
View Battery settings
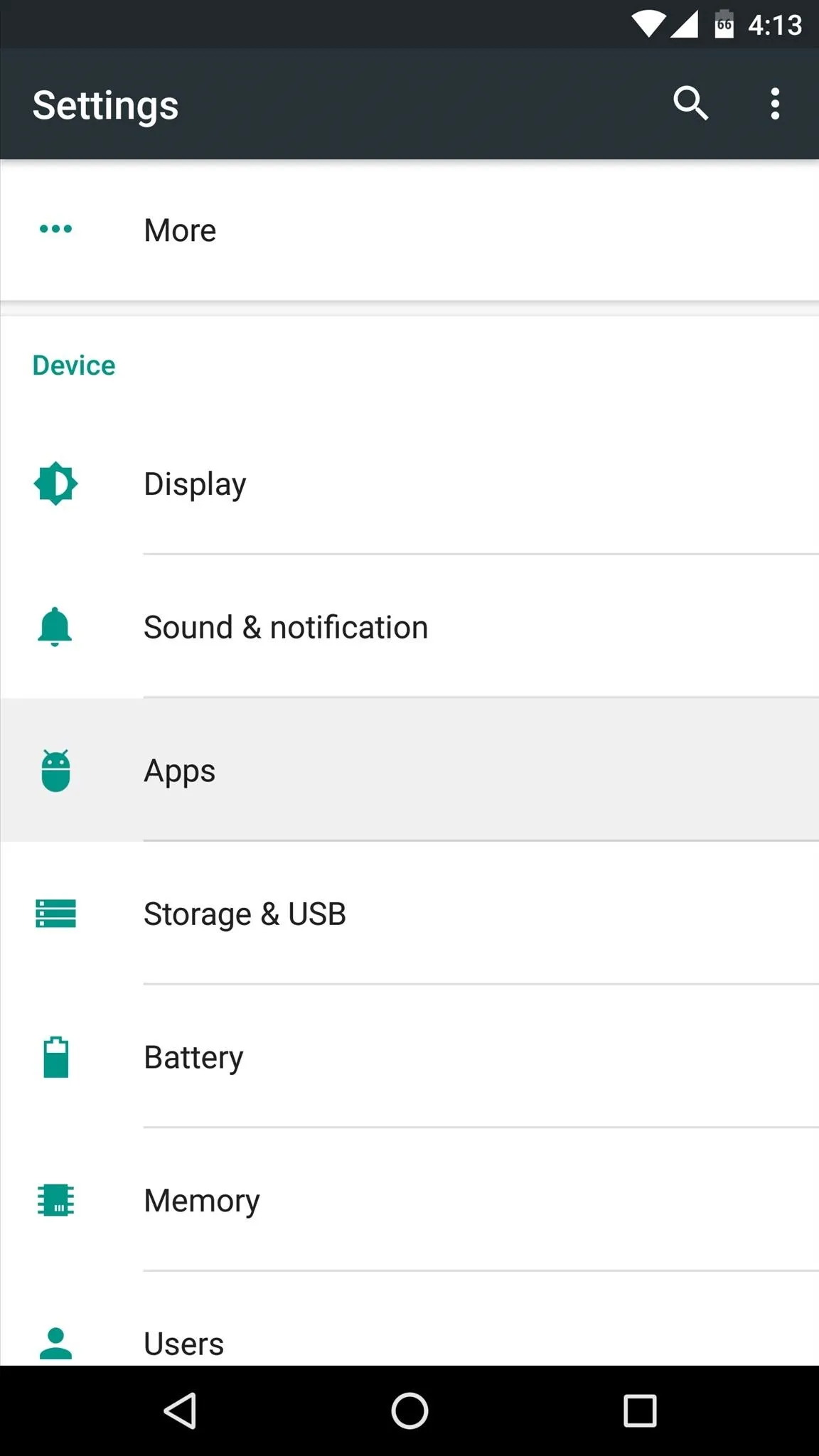coord(409,1057)
